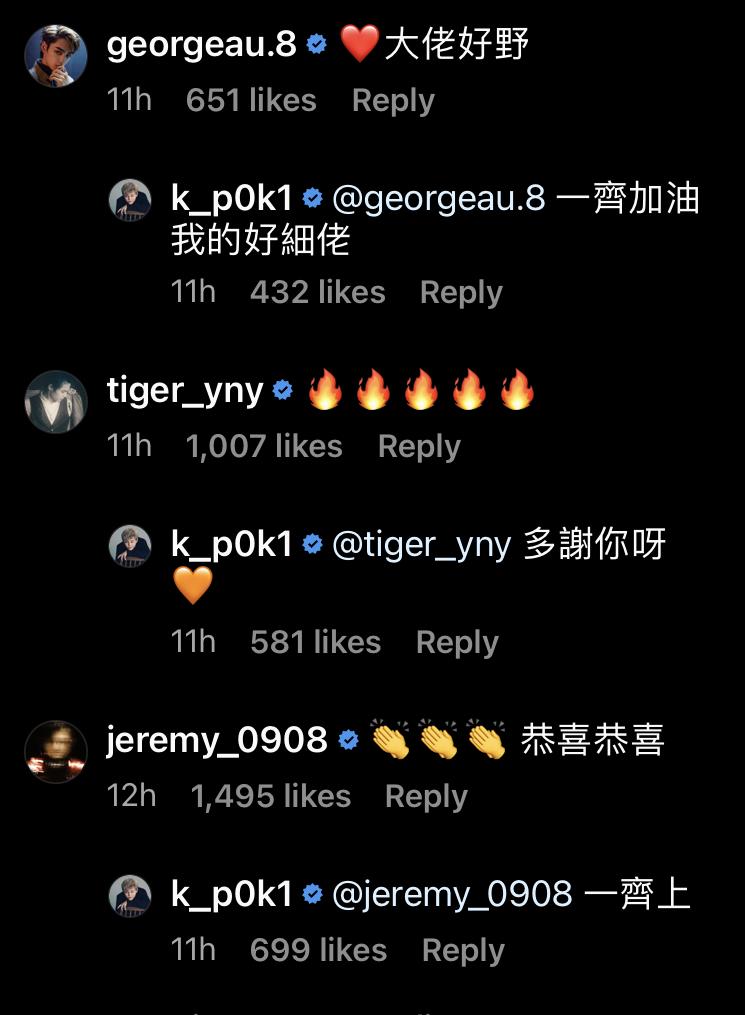Open the georgeau.8 username link
745x1015 pixels.
coord(201,45)
